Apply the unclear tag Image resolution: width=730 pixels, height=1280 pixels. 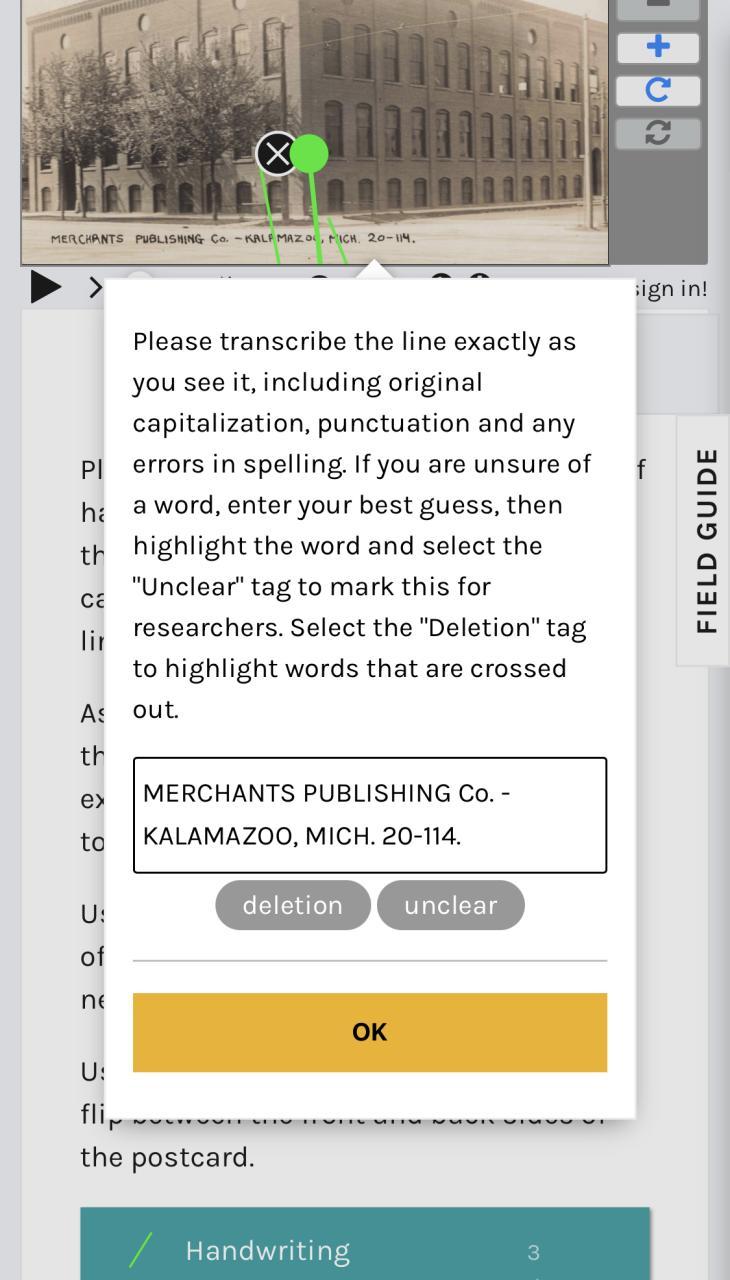coord(451,905)
